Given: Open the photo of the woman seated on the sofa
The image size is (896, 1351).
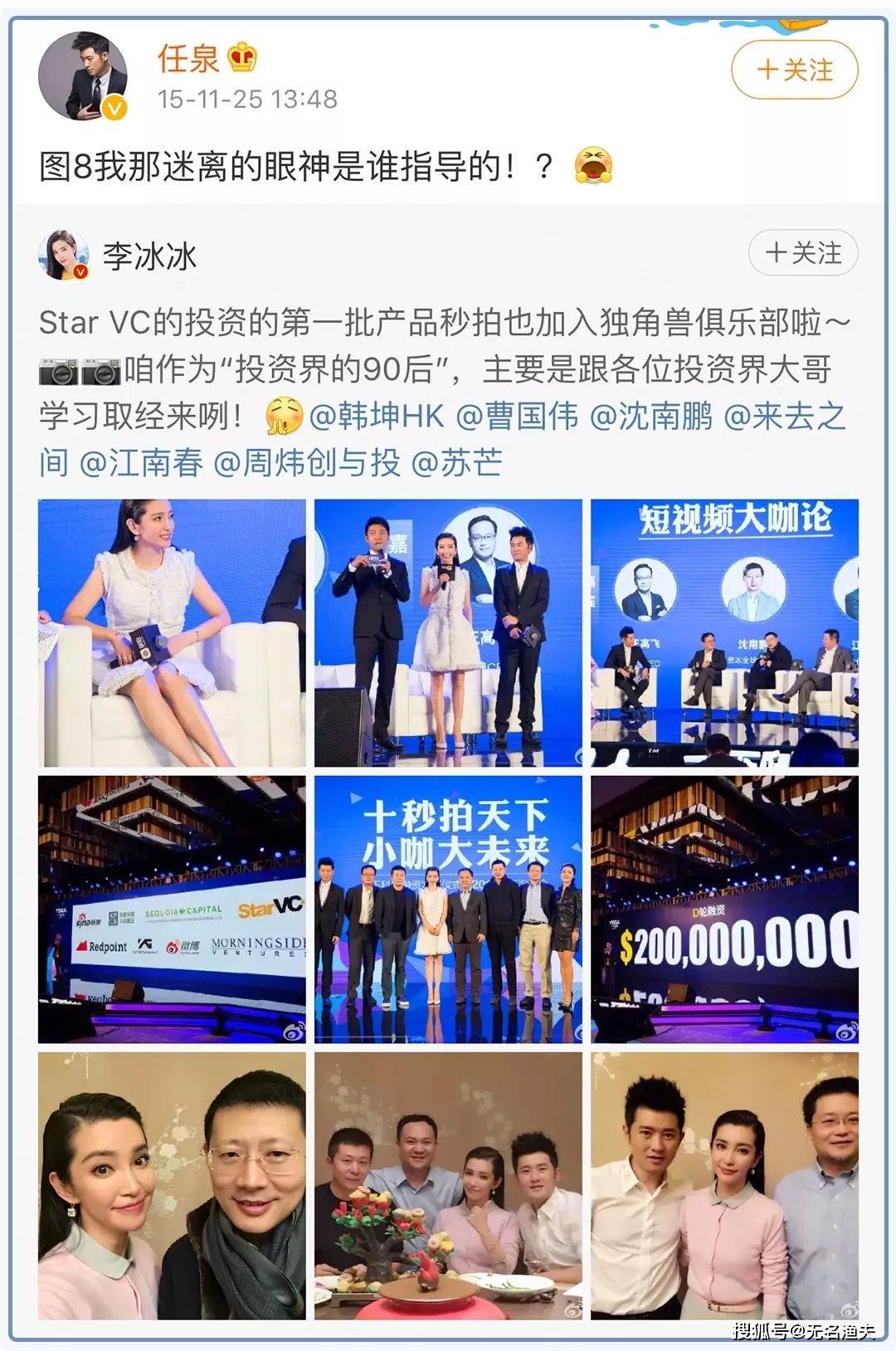Looking at the screenshot, I should coord(172,632).
